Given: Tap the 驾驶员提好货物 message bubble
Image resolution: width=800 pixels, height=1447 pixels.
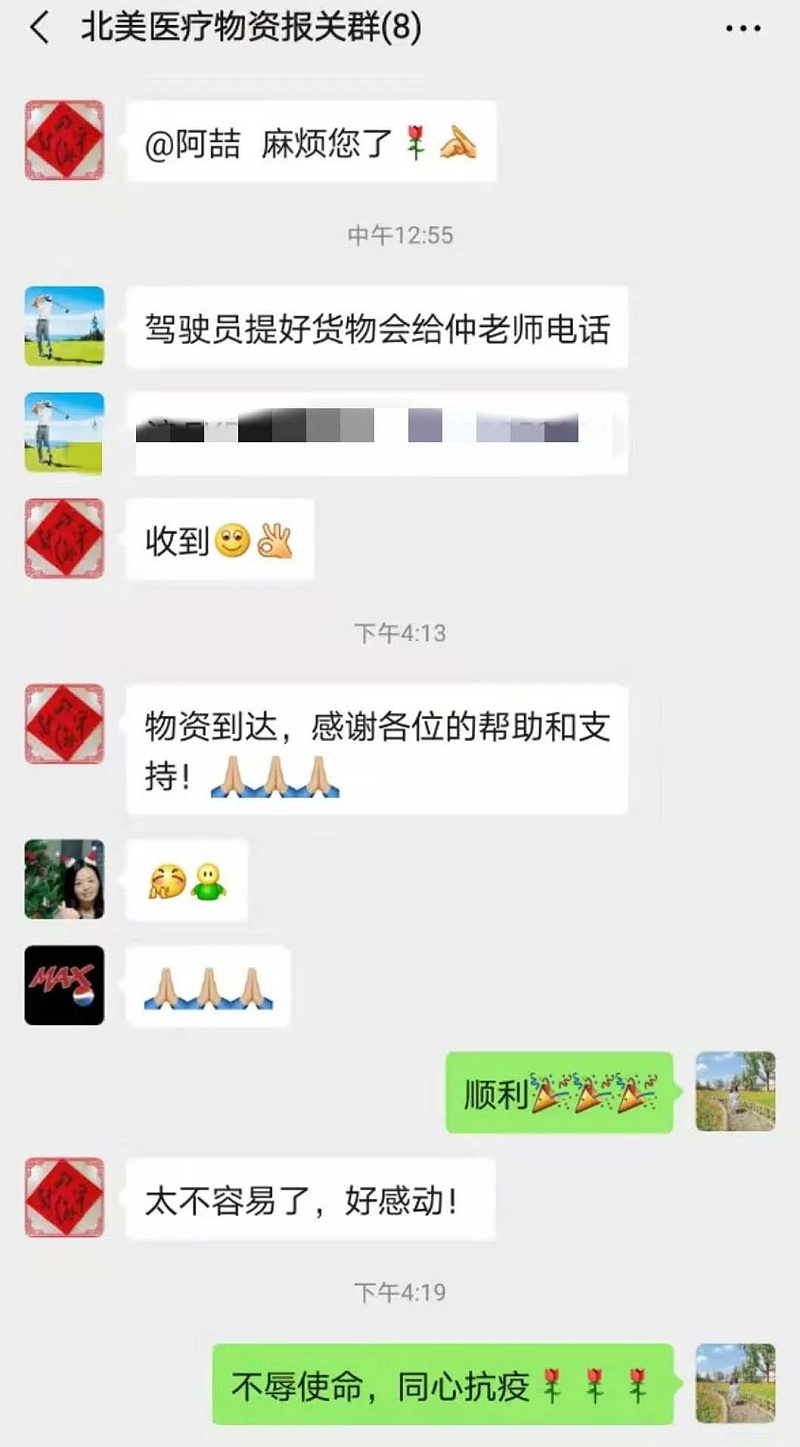Looking at the screenshot, I should pyautogui.click(x=378, y=325).
